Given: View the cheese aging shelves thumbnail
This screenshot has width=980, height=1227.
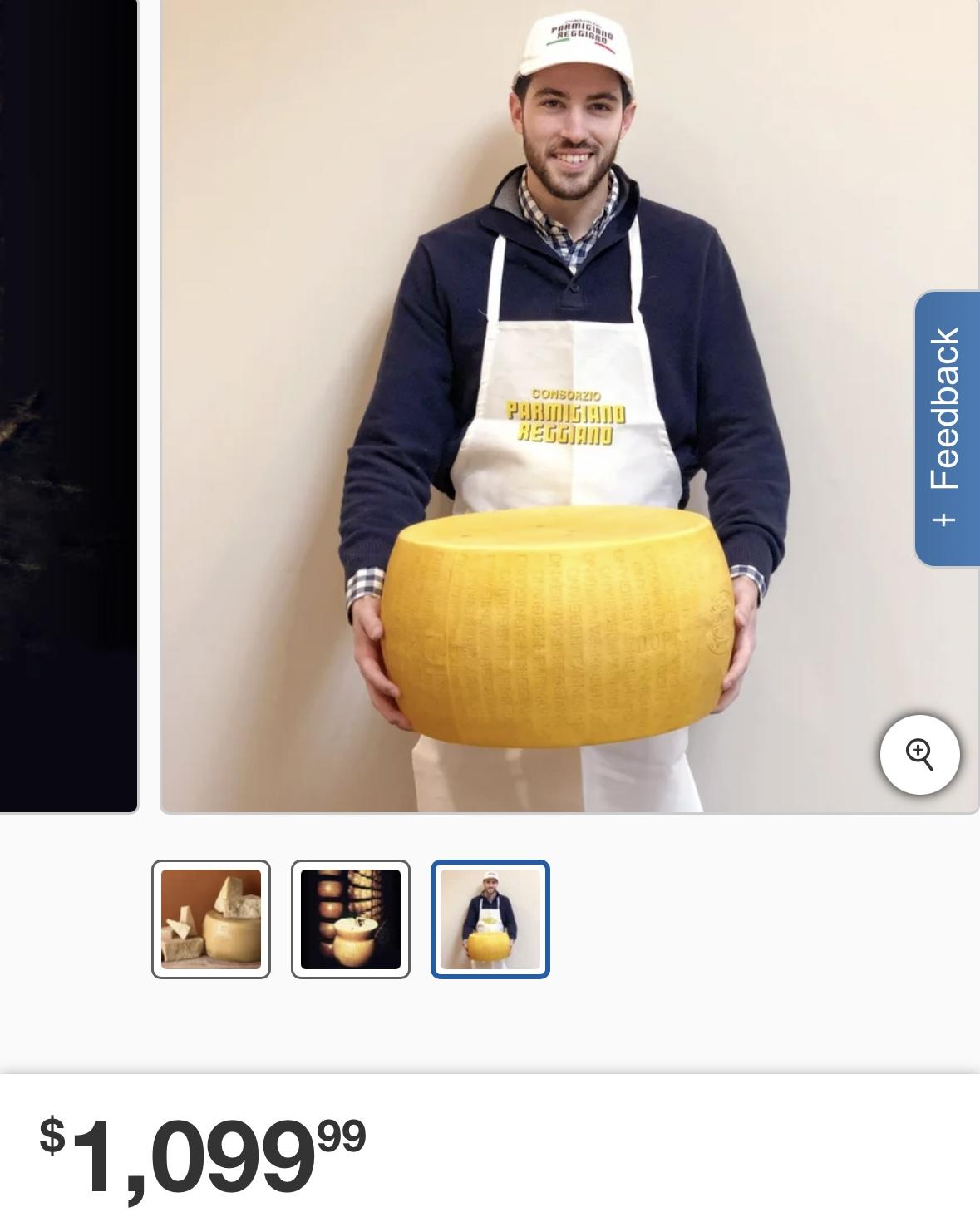Looking at the screenshot, I should point(351,919).
